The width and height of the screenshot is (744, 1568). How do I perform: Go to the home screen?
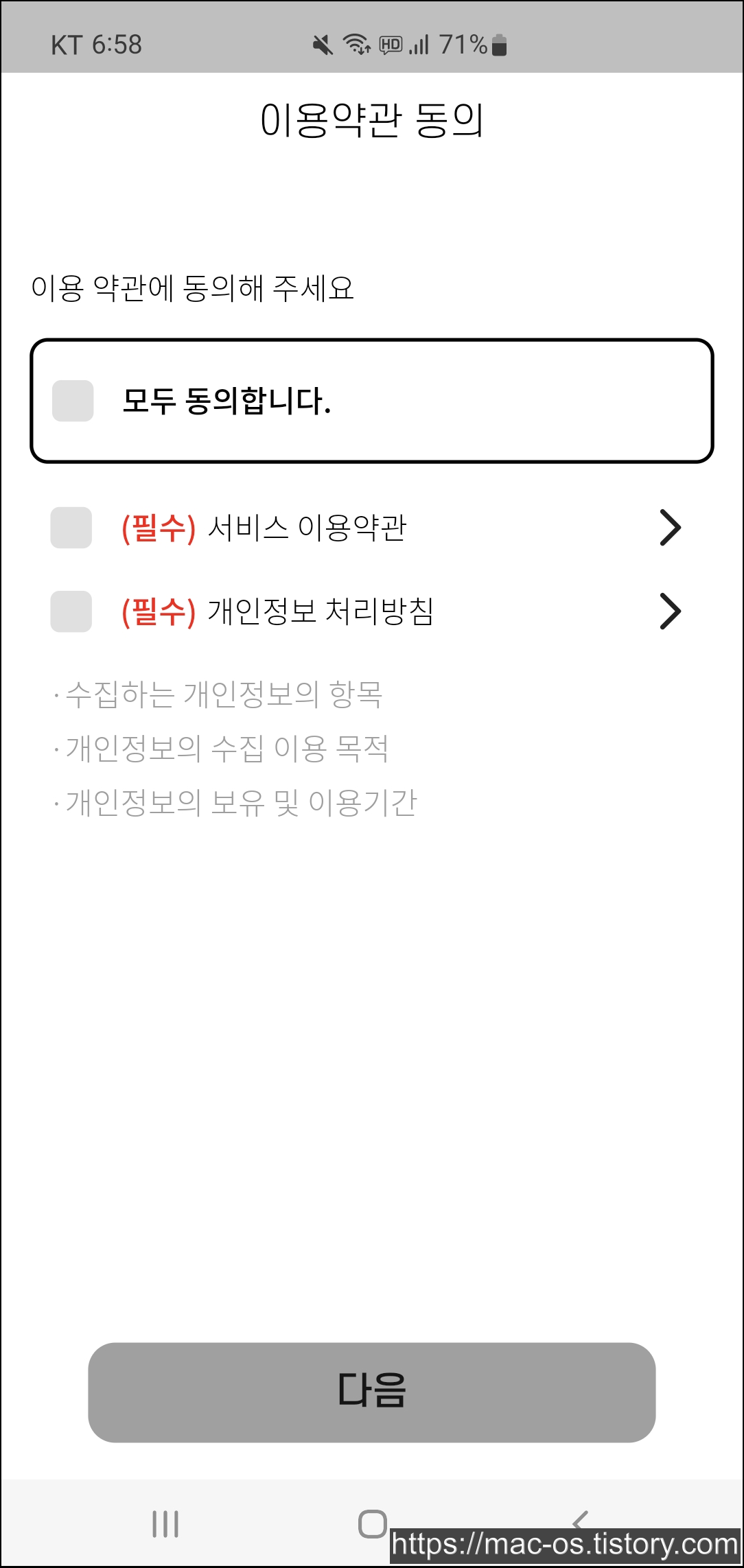373,1523
